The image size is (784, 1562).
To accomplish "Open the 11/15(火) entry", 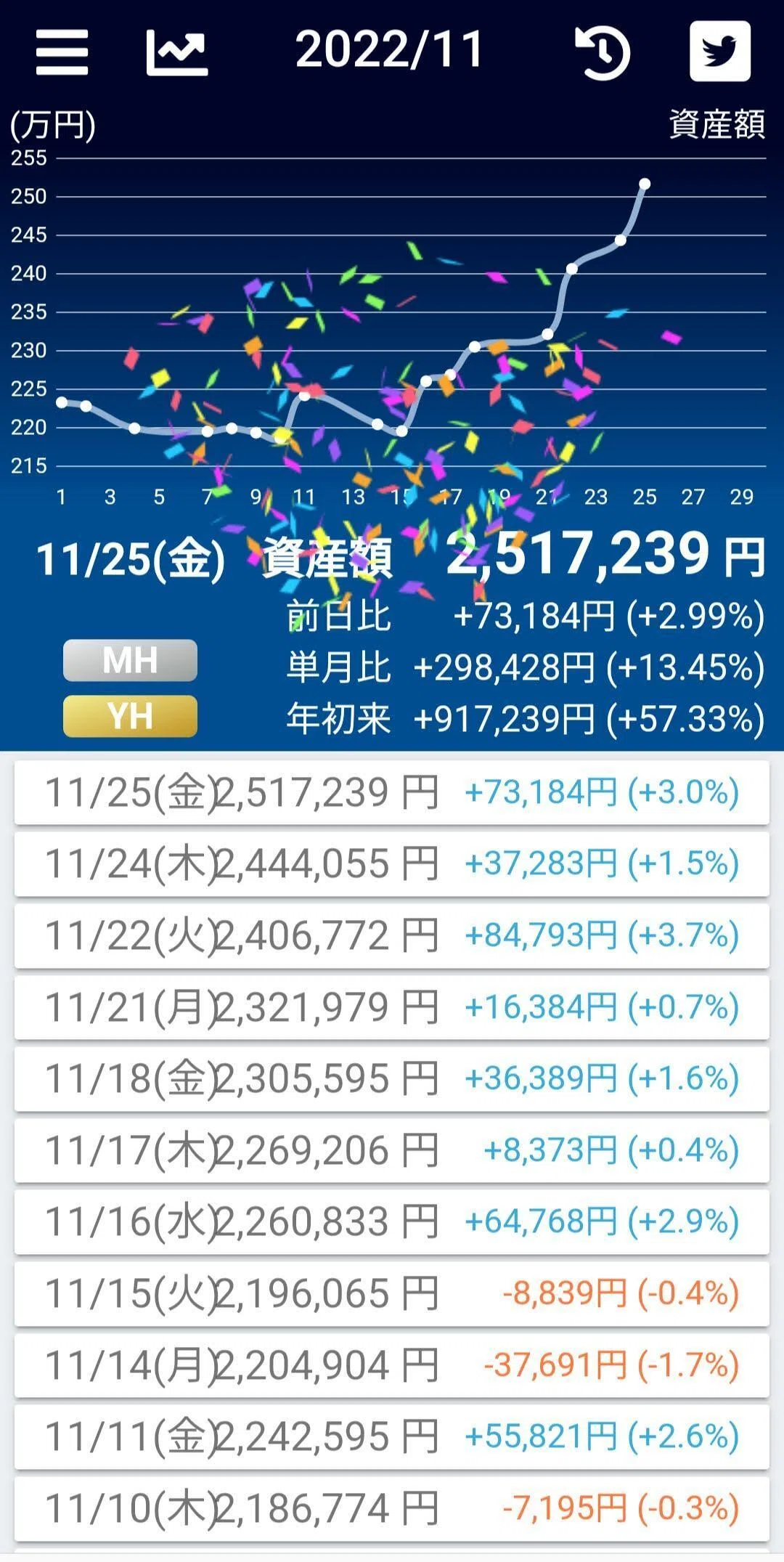I will coord(392,1293).
